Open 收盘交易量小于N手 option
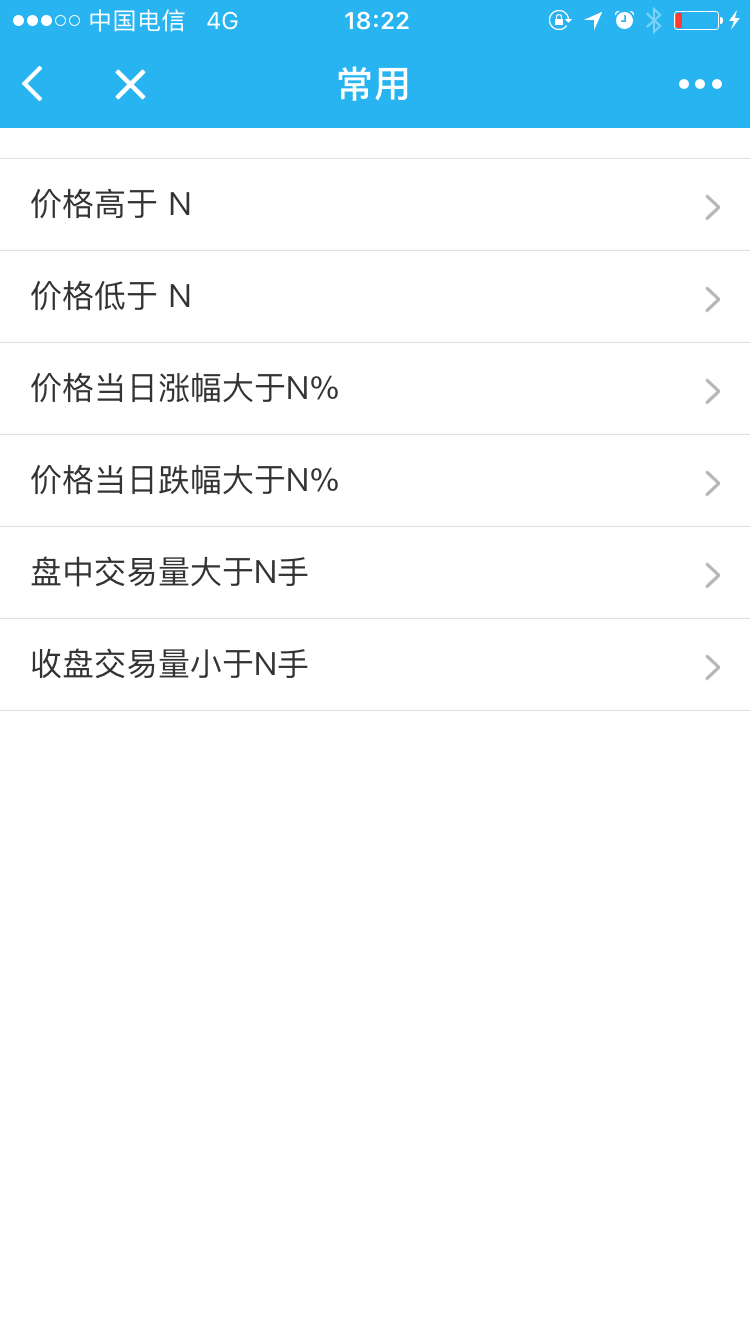The height and width of the screenshot is (1334, 750). [375, 665]
